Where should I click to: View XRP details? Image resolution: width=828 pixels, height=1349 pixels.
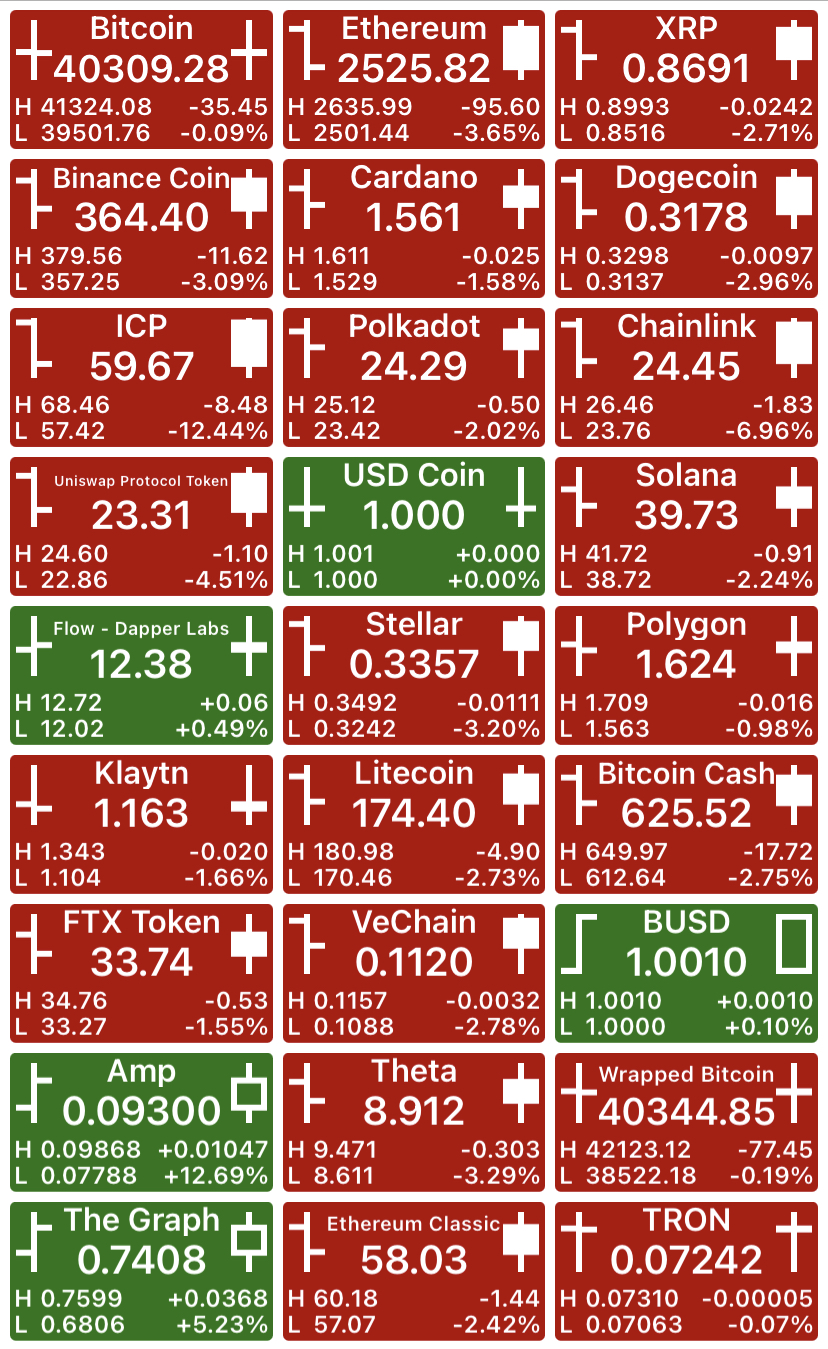click(x=687, y=80)
